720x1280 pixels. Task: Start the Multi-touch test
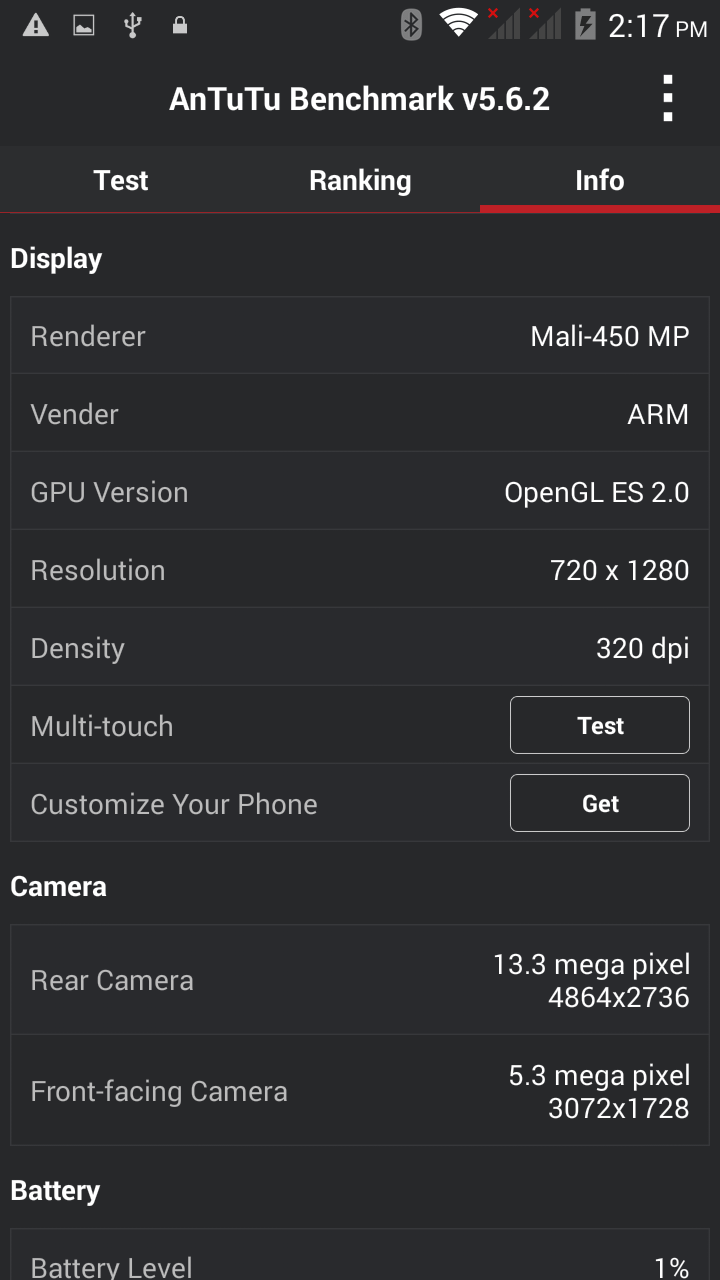click(599, 725)
